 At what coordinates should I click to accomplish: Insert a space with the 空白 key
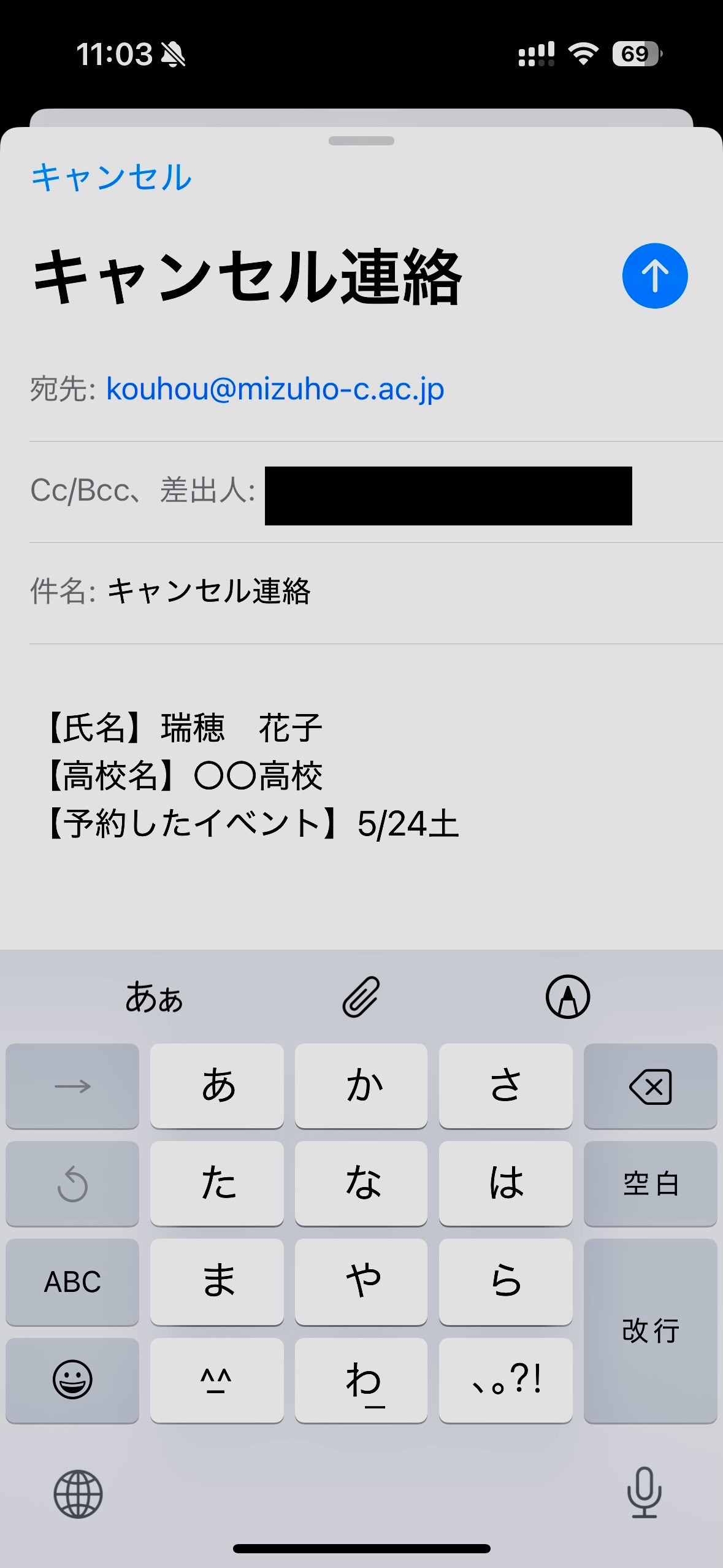click(650, 1184)
